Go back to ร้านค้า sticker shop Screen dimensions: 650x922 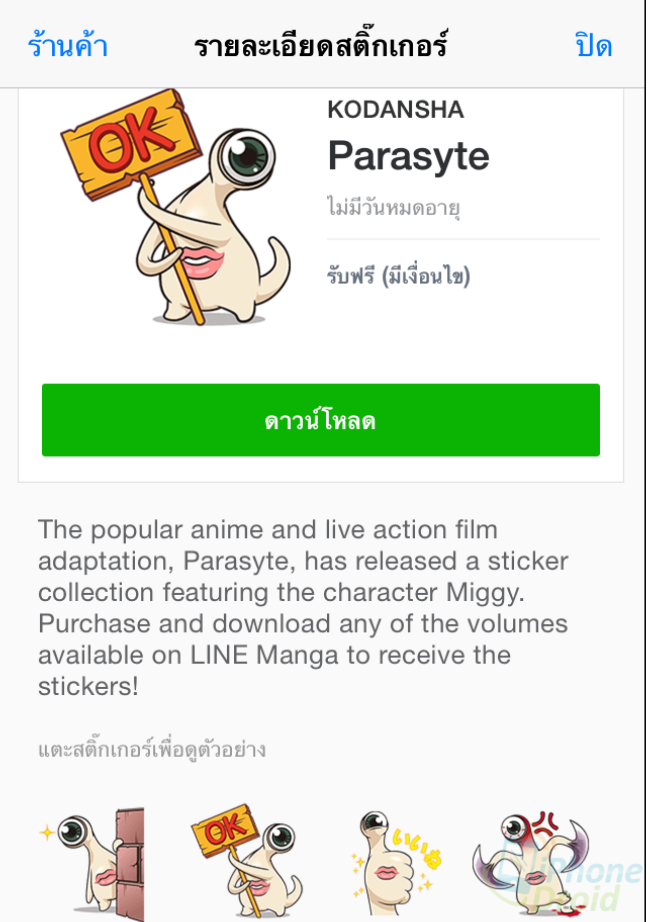pos(68,46)
